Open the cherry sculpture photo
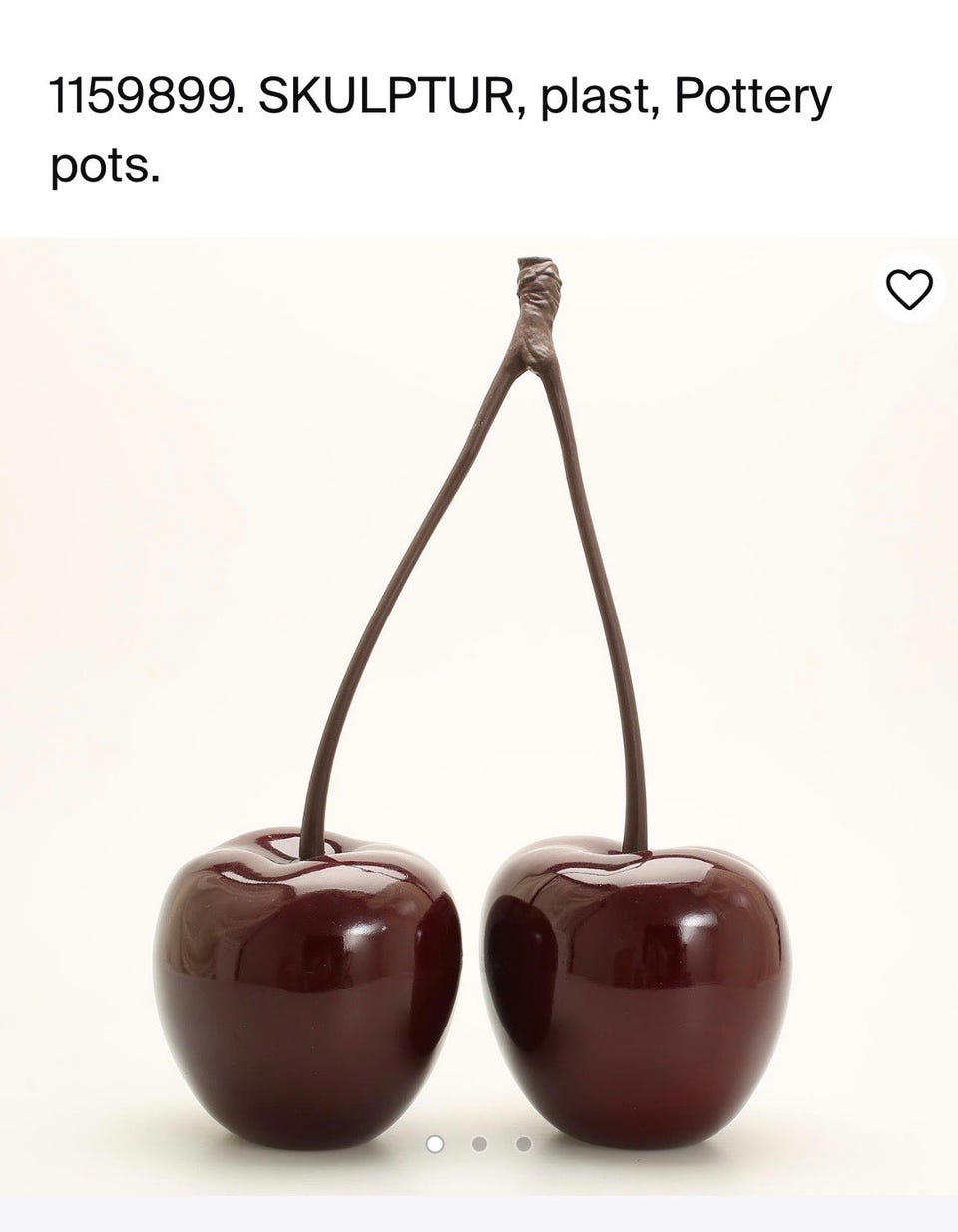Screen dimensions: 958x1232 477,718
